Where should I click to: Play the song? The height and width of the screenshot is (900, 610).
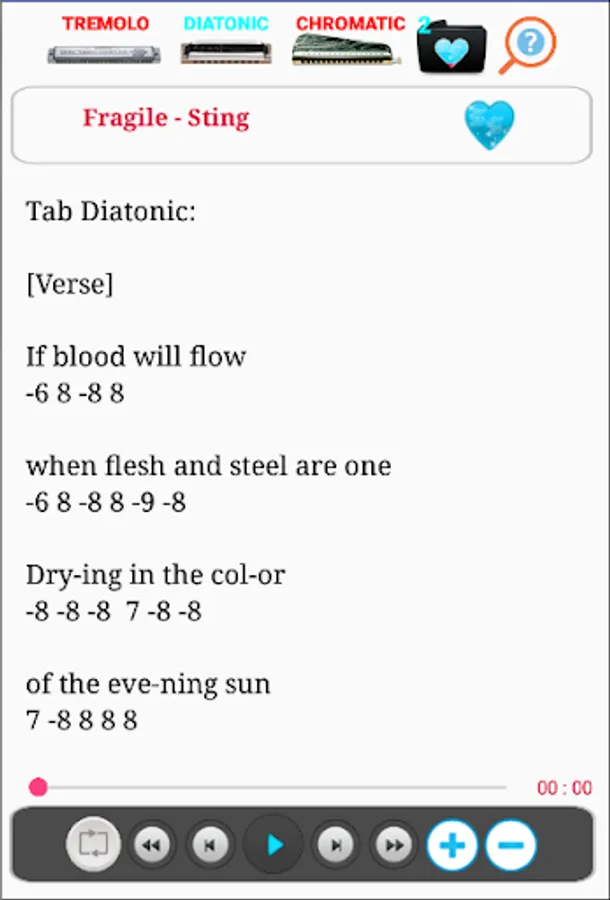tap(274, 845)
